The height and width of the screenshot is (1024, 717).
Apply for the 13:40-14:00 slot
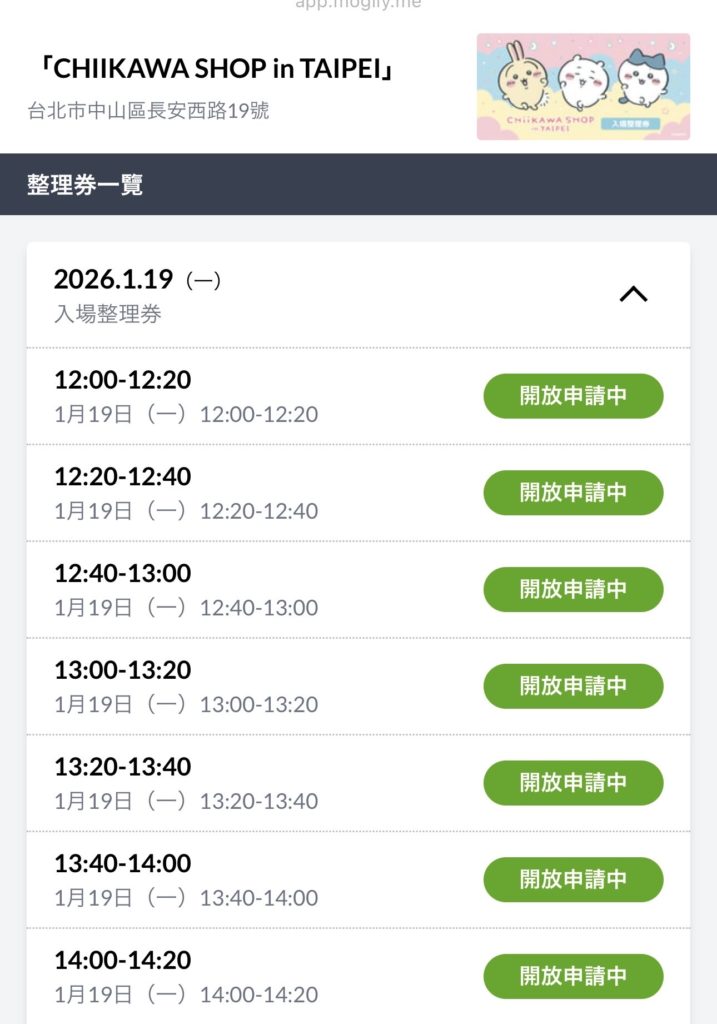(573, 879)
